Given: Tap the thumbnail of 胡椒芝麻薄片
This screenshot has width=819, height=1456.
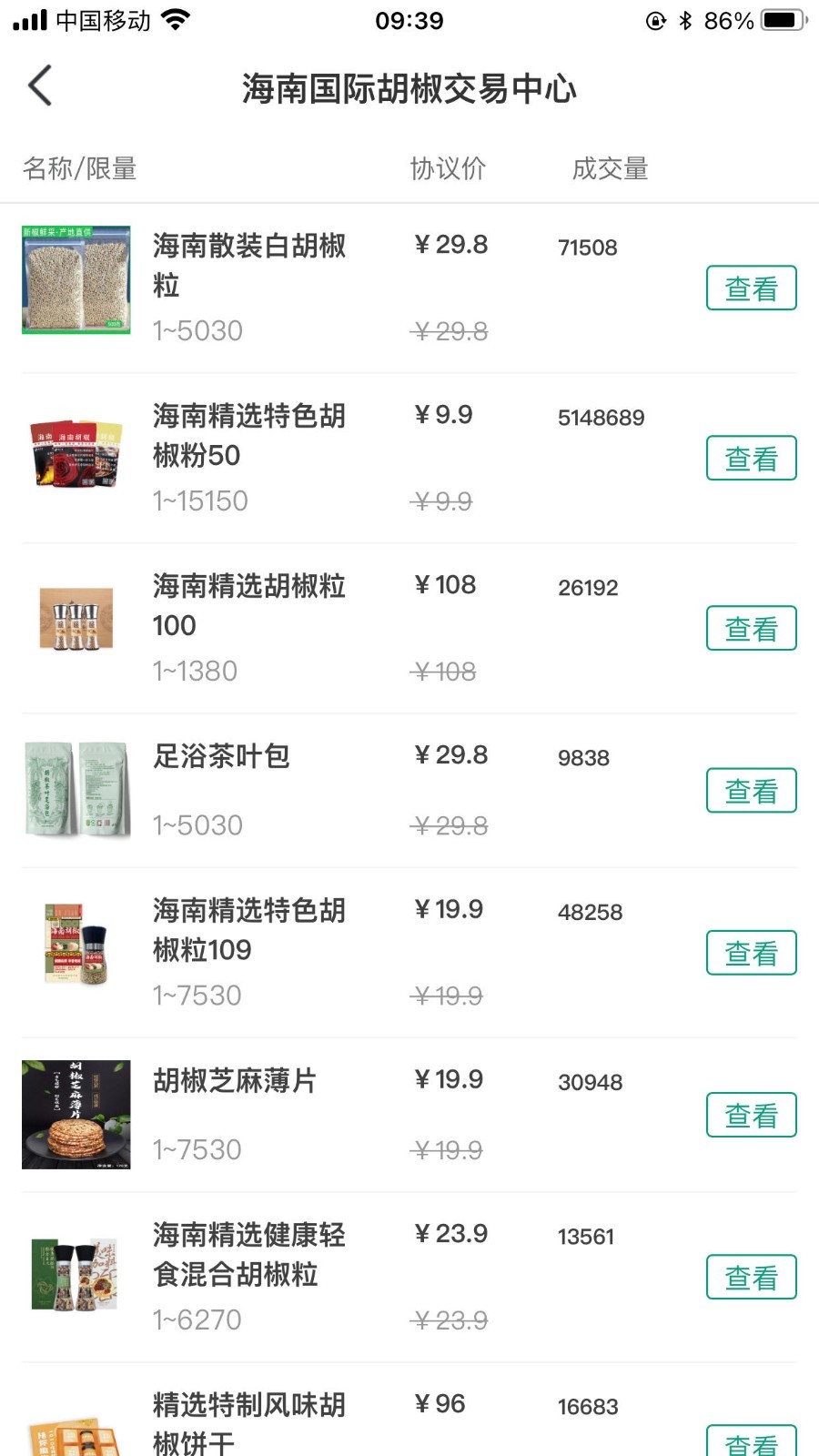Looking at the screenshot, I should (x=76, y=1114).
